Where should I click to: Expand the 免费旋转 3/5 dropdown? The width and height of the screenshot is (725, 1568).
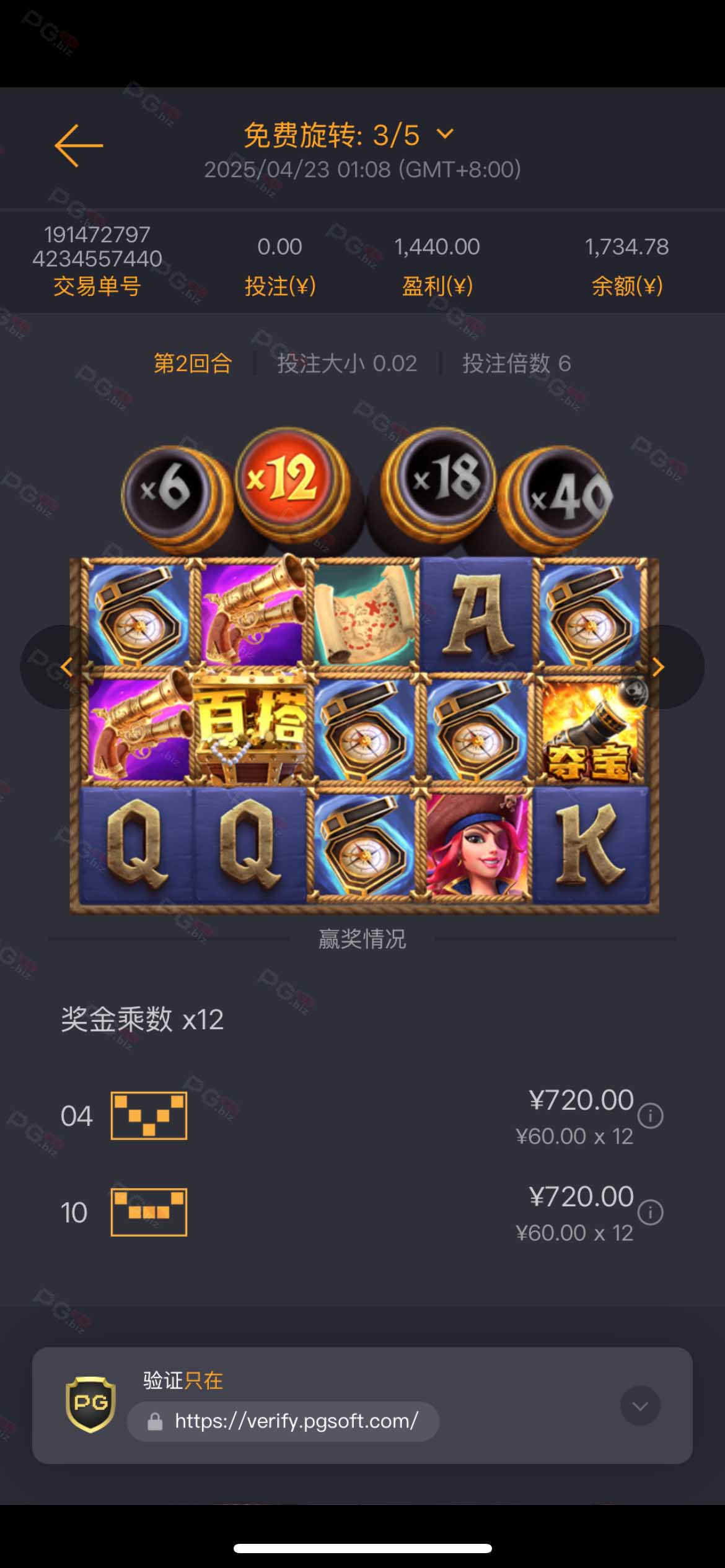click(445, 134)
